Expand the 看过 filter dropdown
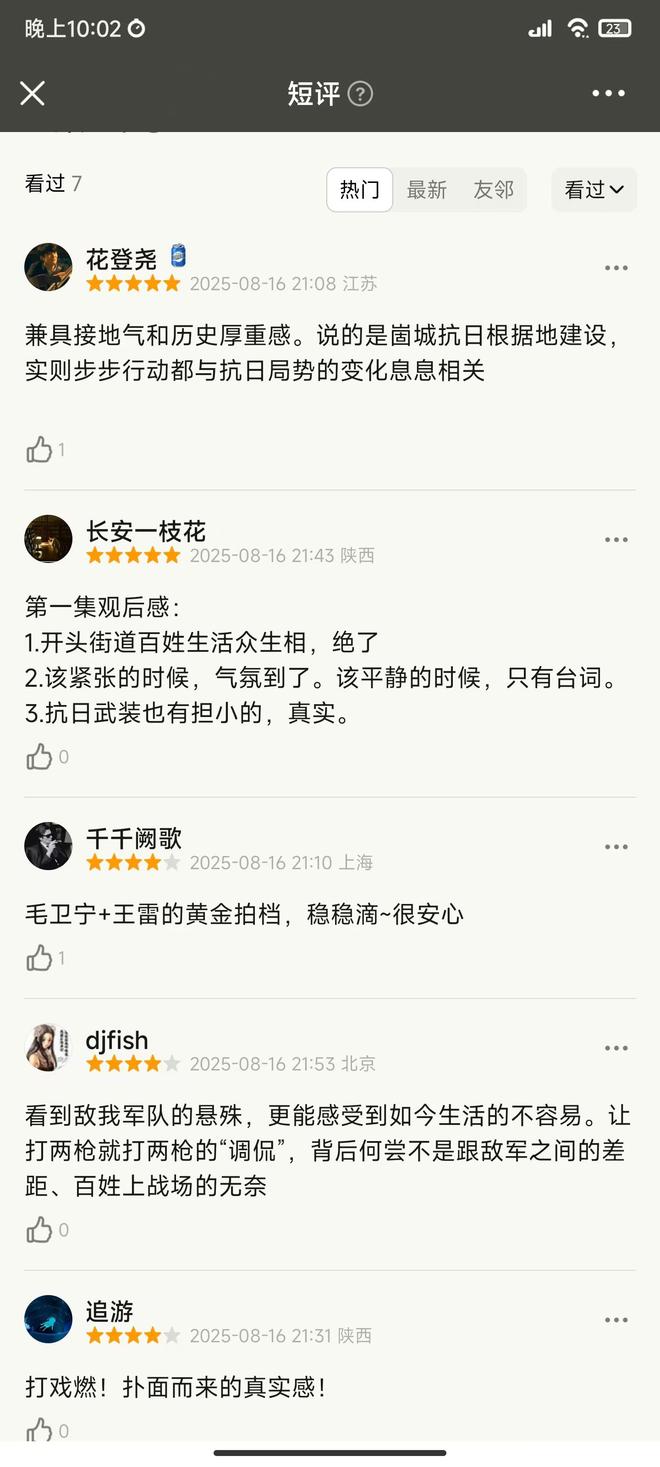The image size is (660, 1467). point(594,189)
